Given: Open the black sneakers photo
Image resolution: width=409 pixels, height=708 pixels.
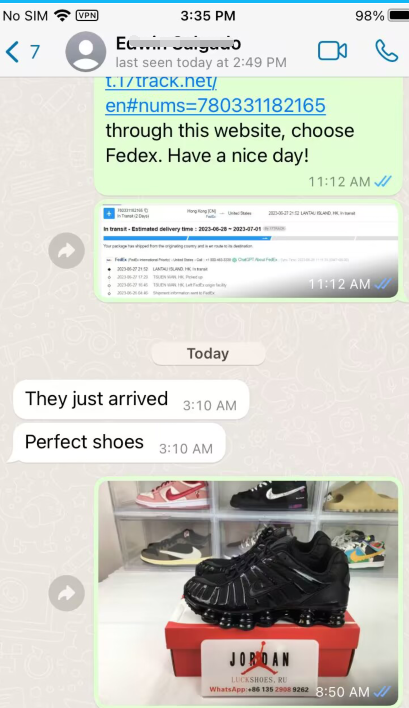Looking at the screenshot, I should click(x=248, y=592).
